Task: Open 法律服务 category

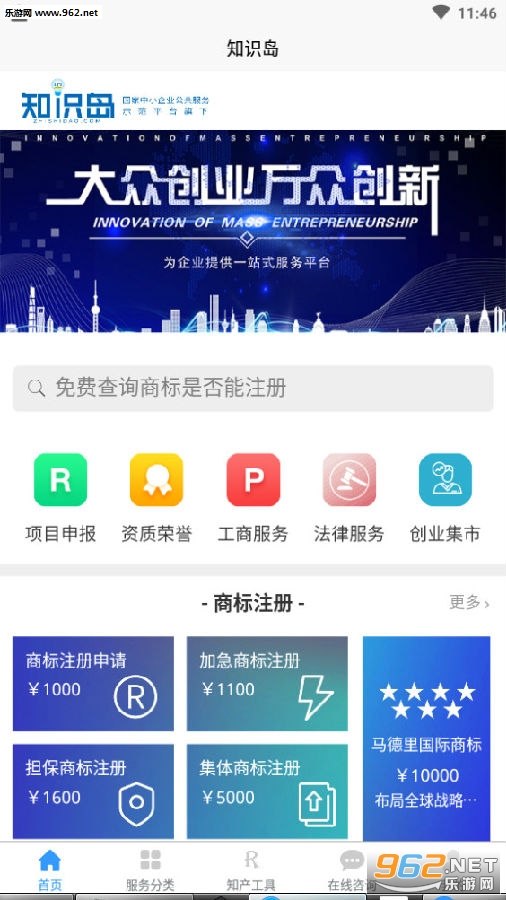Action: (x=349, y=498)
